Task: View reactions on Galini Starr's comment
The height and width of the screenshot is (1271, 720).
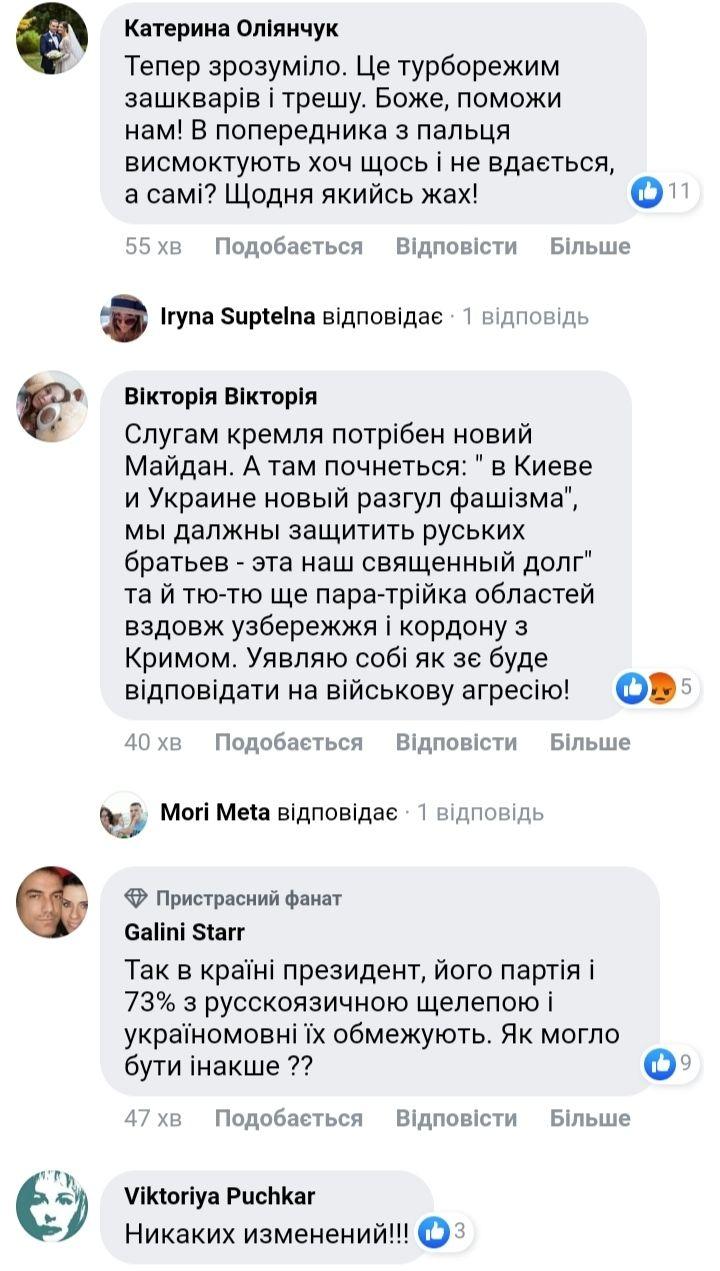Action: coord(668,1064)
